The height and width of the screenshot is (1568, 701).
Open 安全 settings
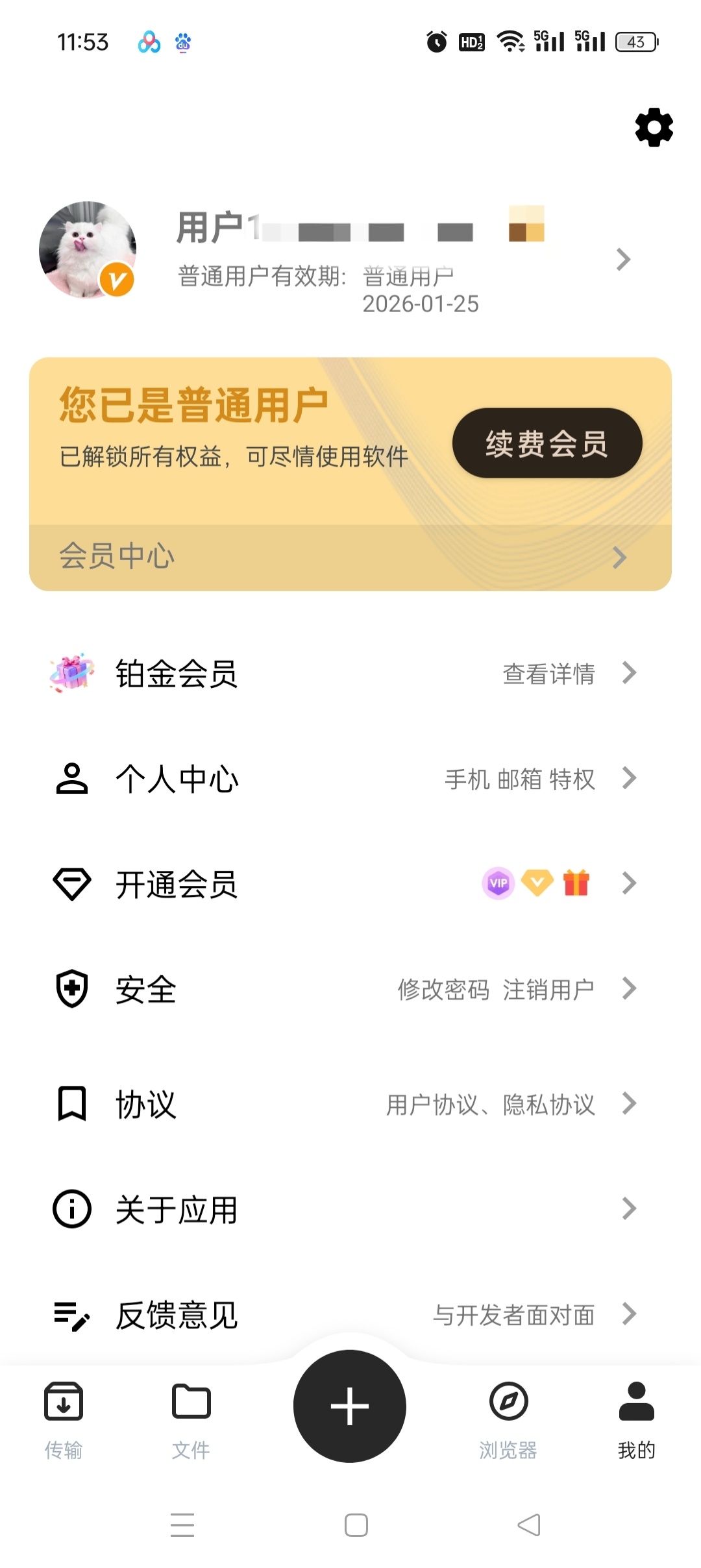349,989
